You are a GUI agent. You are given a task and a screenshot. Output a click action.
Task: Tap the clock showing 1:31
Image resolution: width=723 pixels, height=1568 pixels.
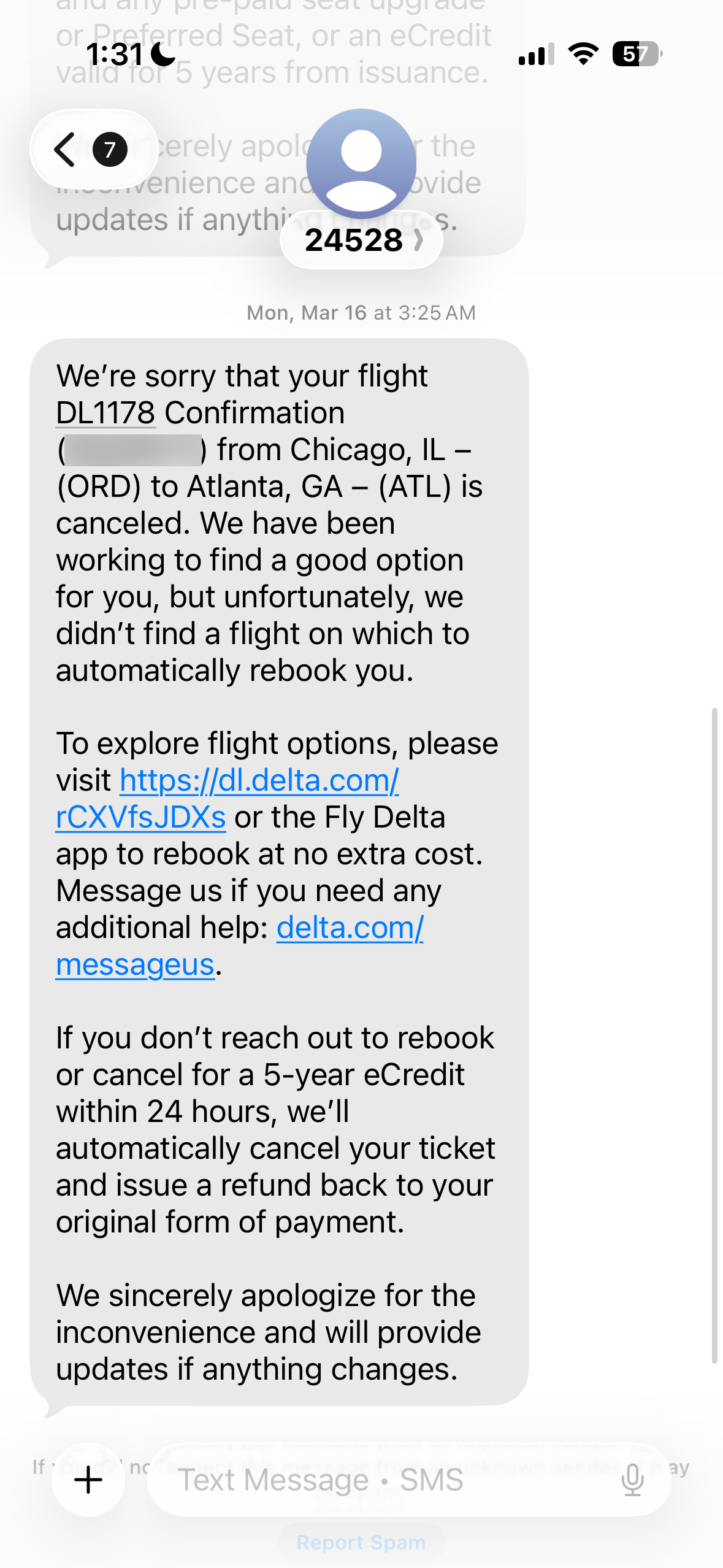(113, 54)
